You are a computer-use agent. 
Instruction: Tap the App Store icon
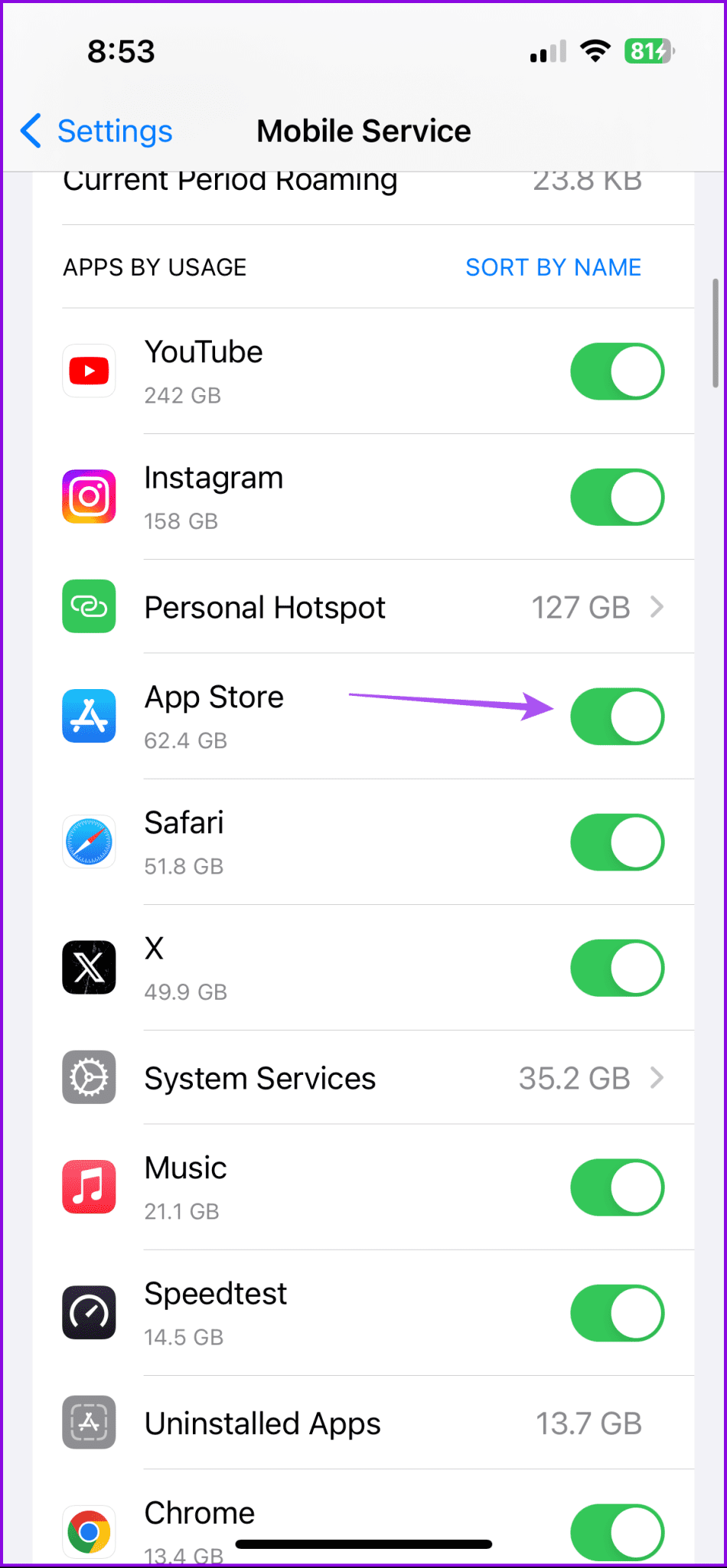pos(89,716)
